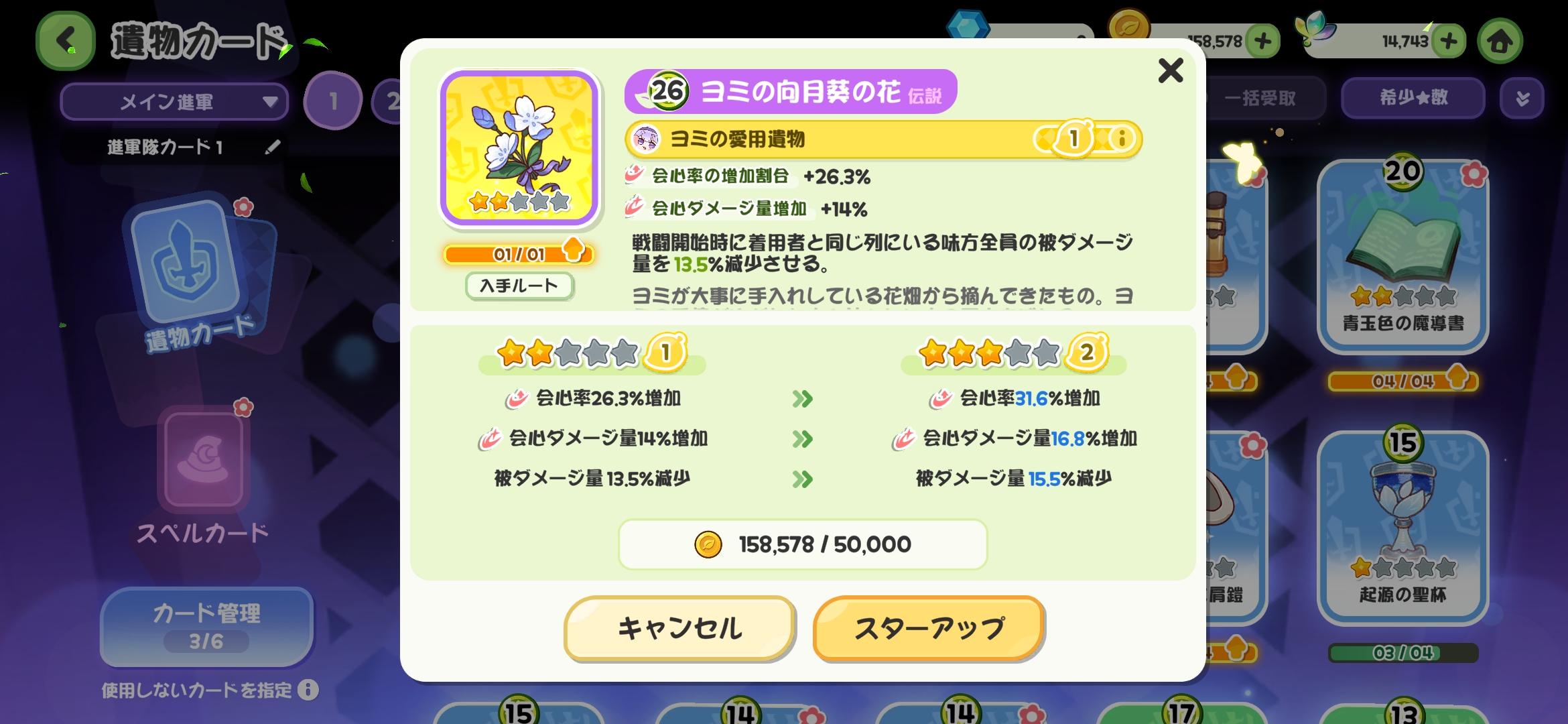Go back with the green arrow
This screenshot has height=724, width=1568.
[x=66, y=42]
